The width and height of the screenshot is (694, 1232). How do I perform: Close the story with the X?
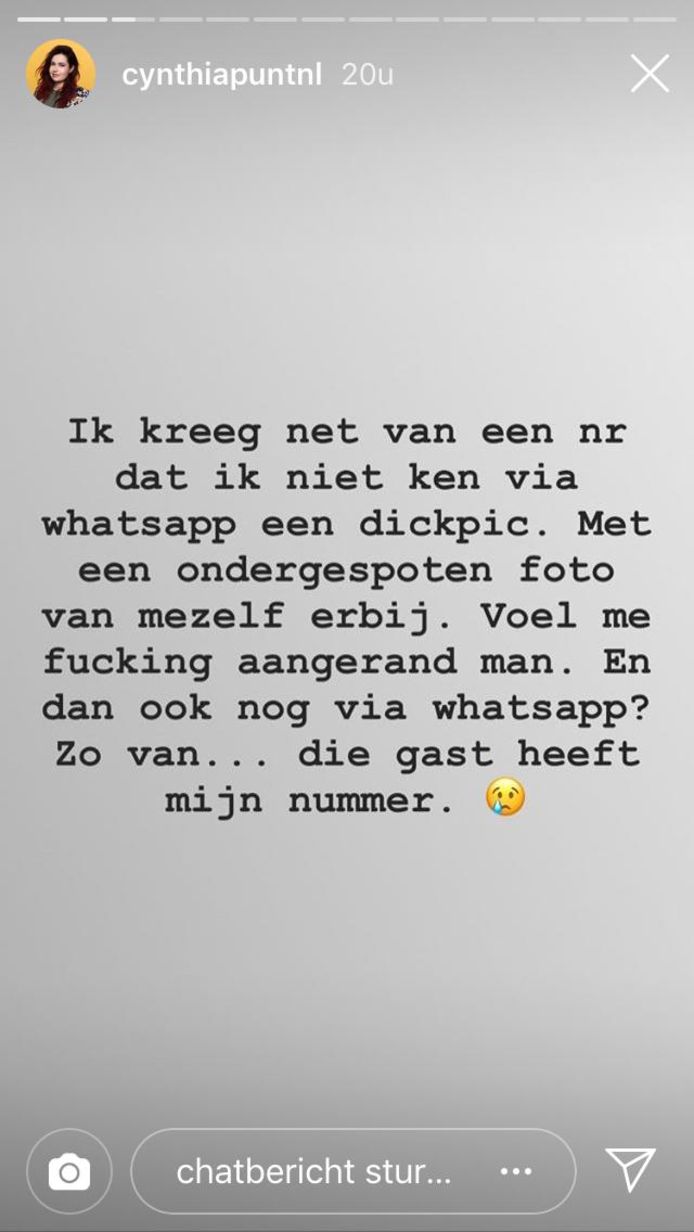pos(649,74)
